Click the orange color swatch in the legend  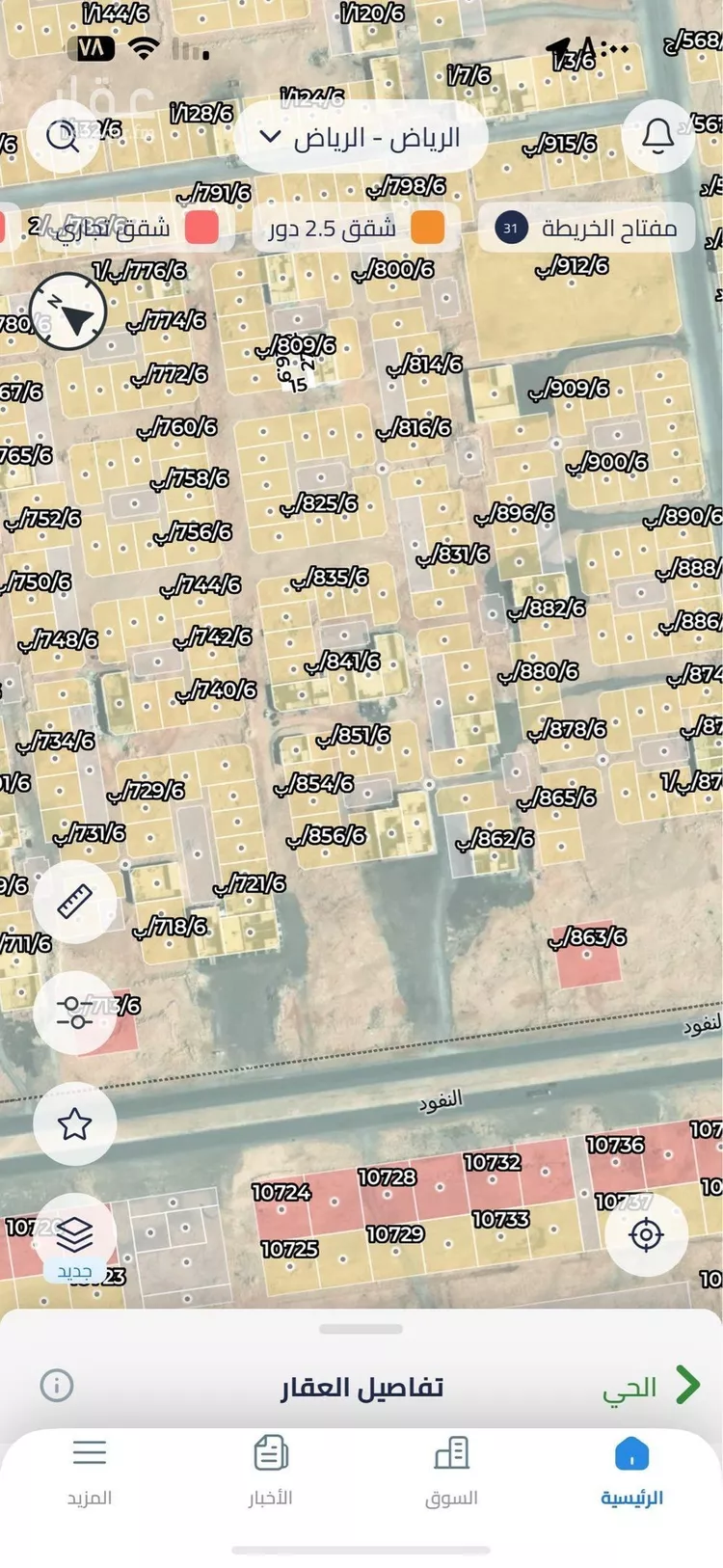click(425, 228)
